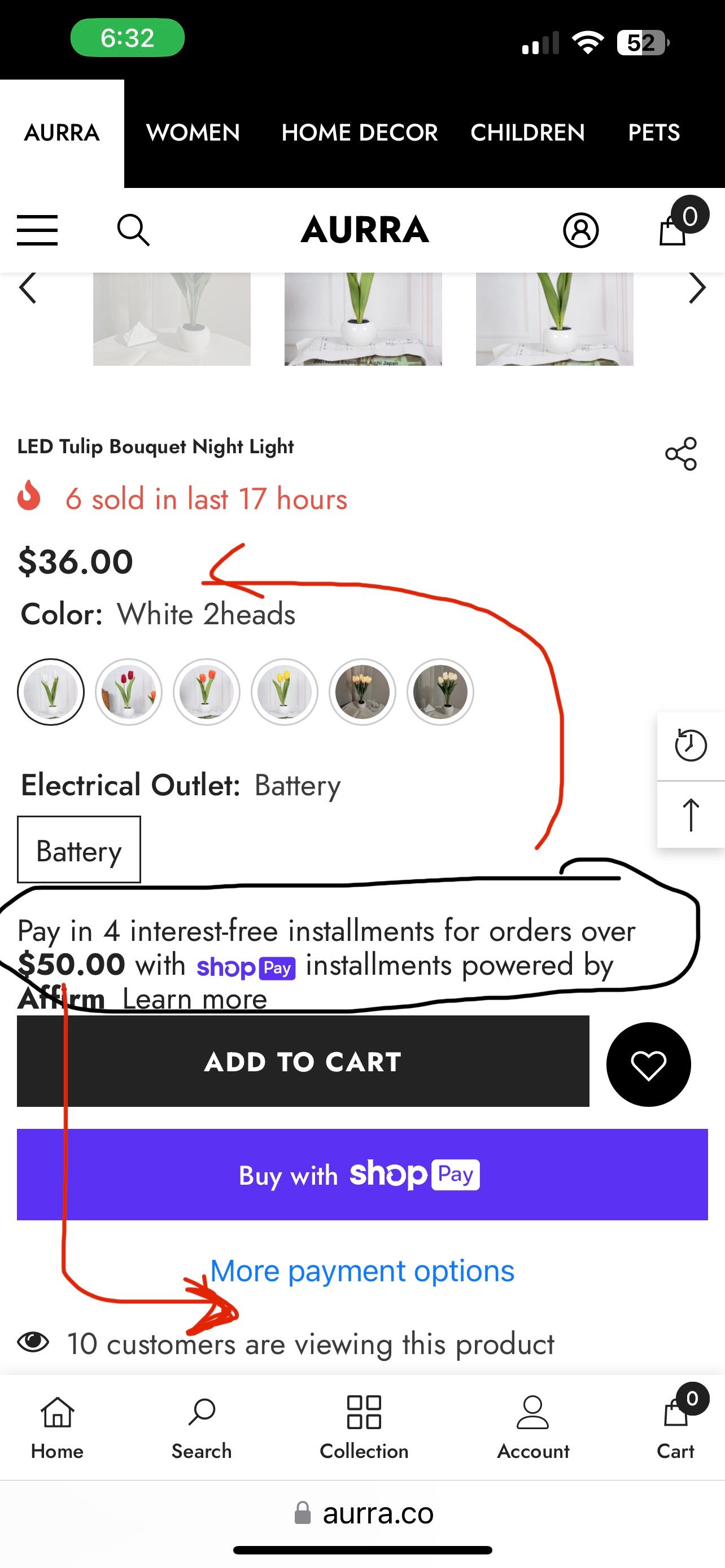Switch to the HOME DECOR top tab

359,133
